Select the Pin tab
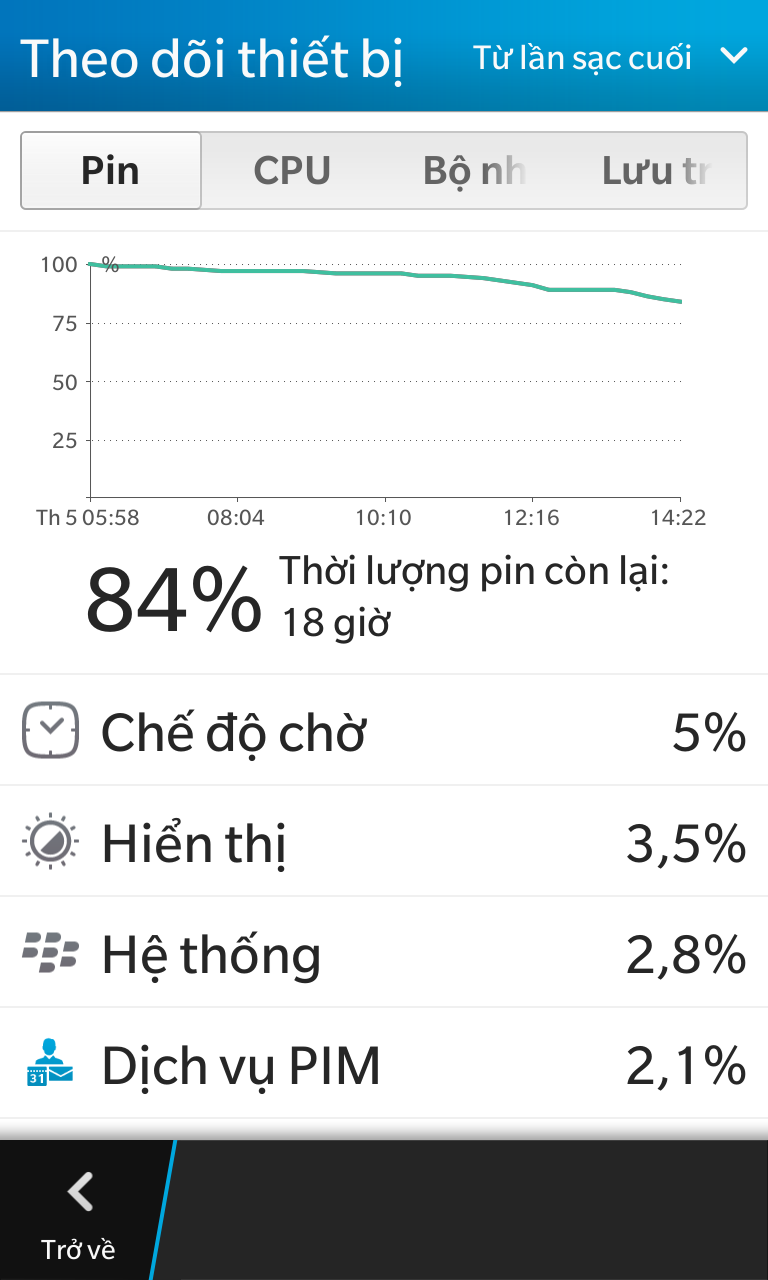The image size is (768, 1280). point(111,170)
